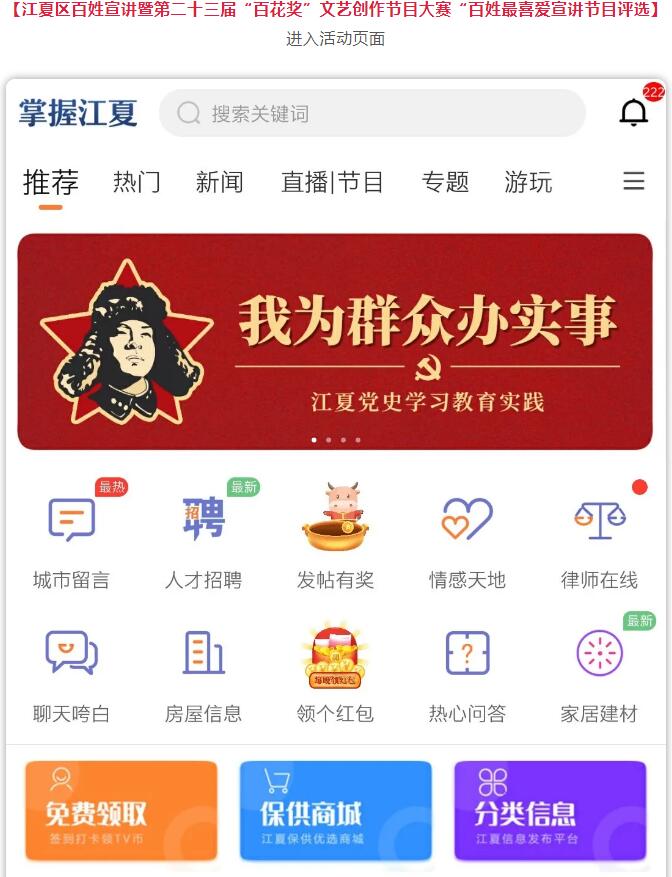Switch to the 游玩 tab
The width and height of the screenshot is (672, 877).
[x=528, y=182]
